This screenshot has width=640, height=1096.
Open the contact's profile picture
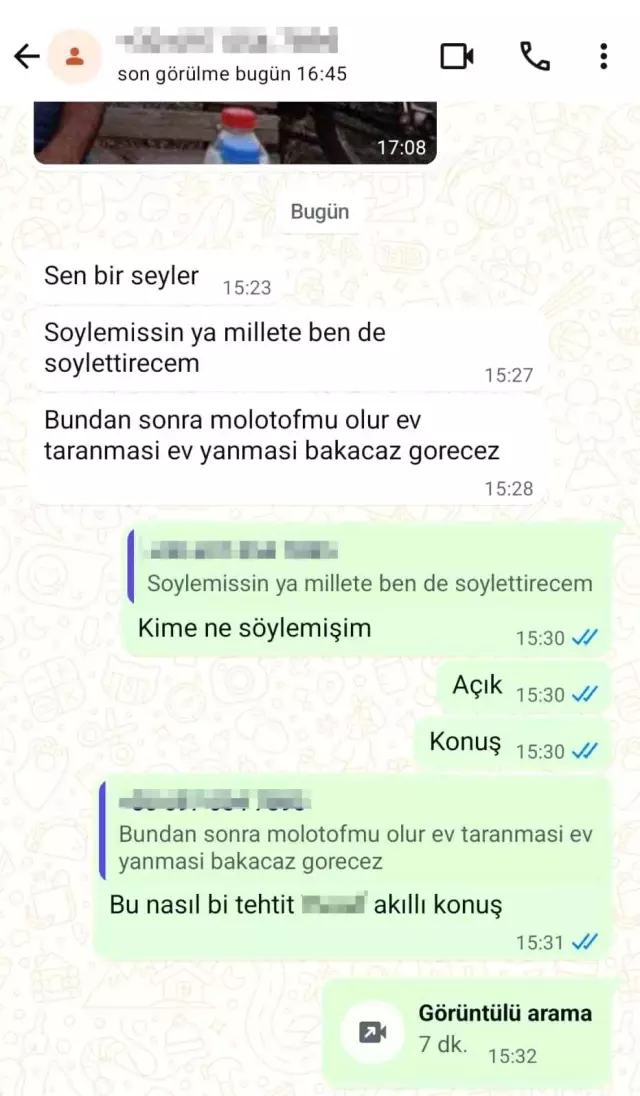[x=74, y=57]
